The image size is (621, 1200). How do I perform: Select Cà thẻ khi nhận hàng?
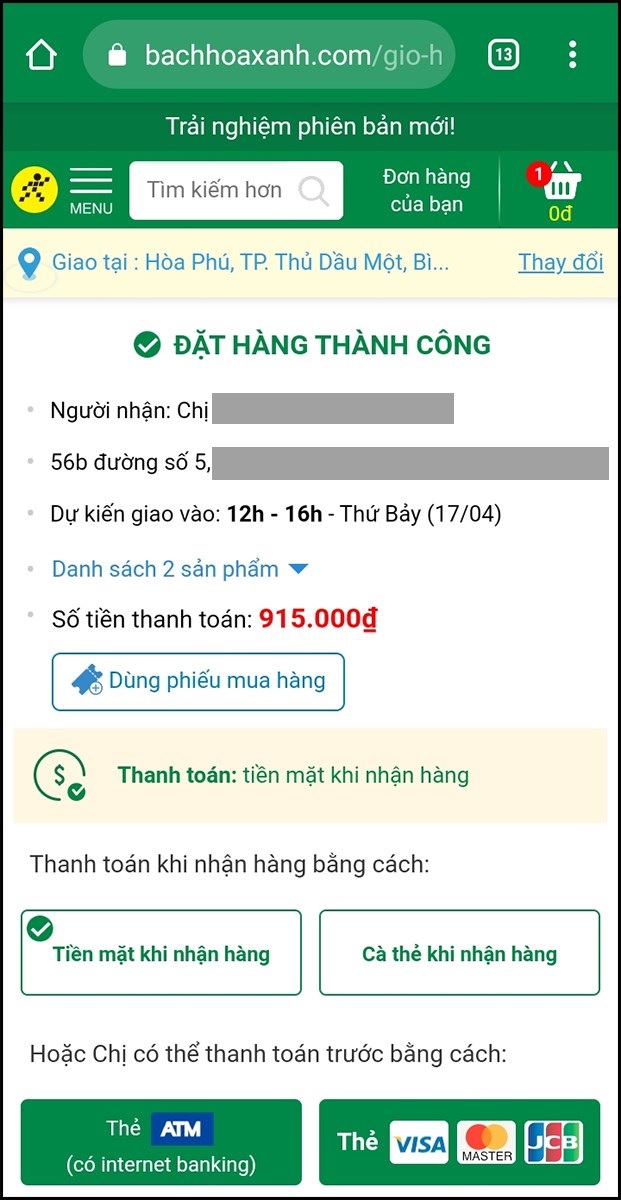click(x=459, y=953)
